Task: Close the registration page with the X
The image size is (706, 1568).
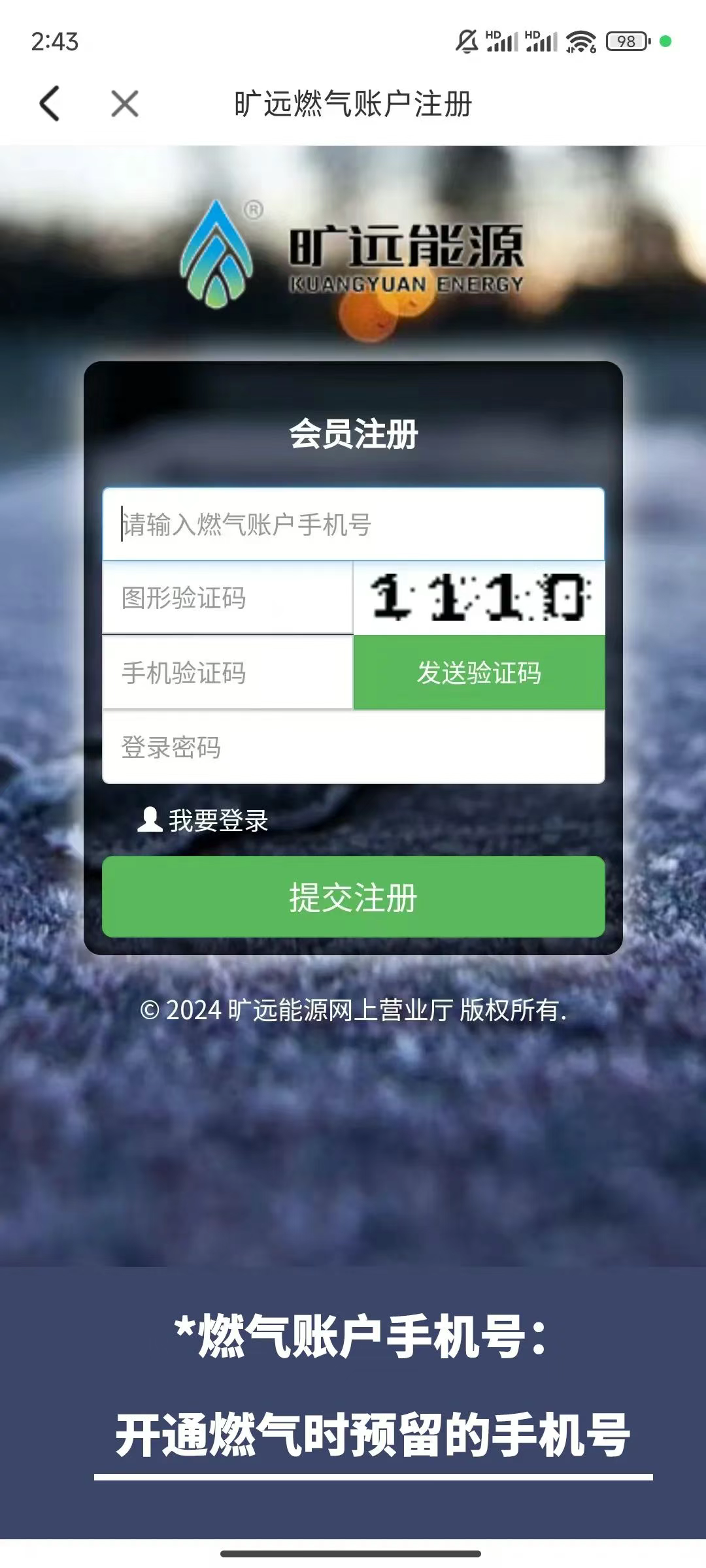Action: [124, 104]
